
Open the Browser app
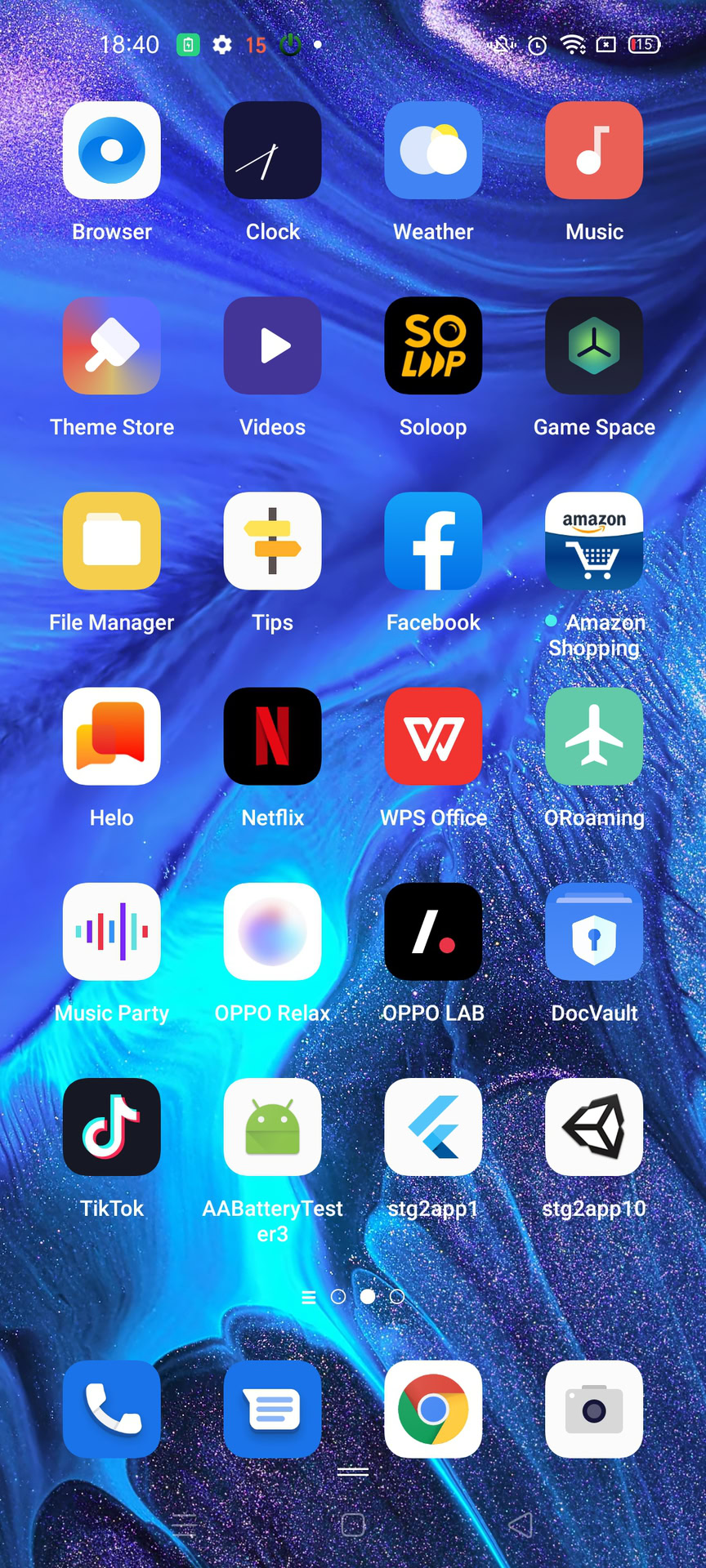click(112, 151)
